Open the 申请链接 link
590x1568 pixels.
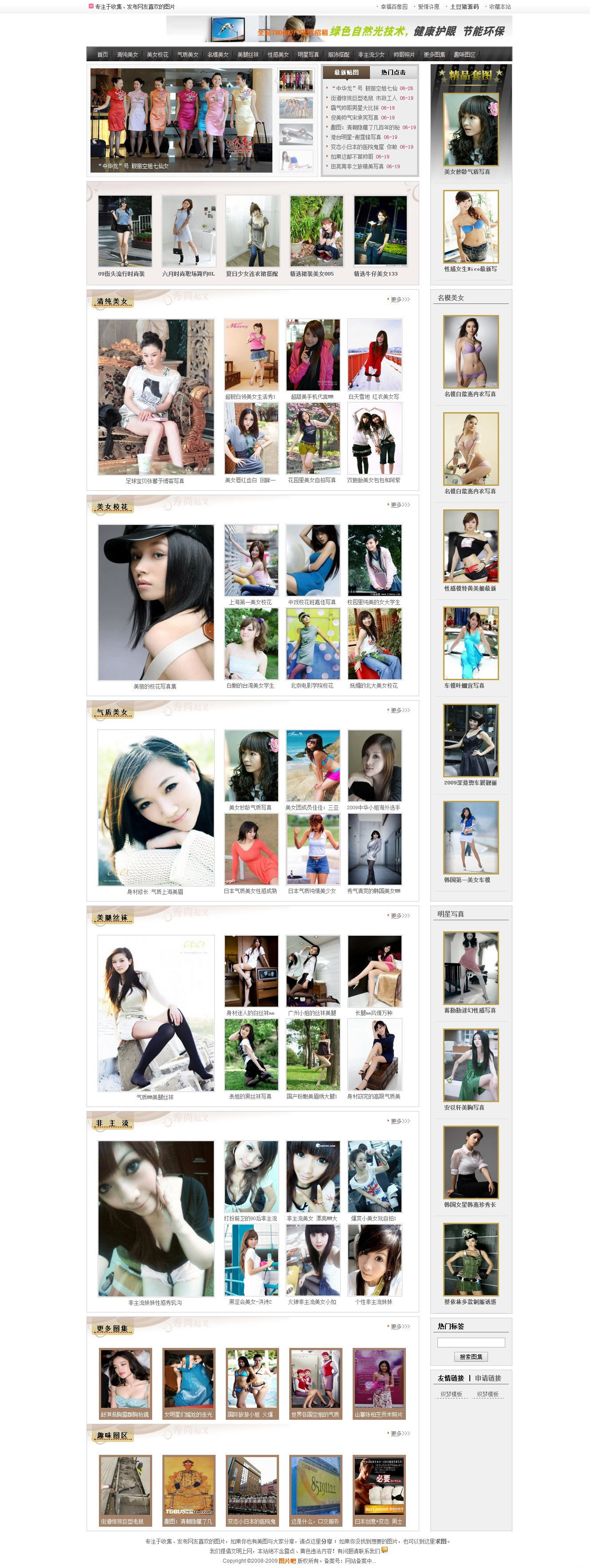click(x=488, y=1378)
